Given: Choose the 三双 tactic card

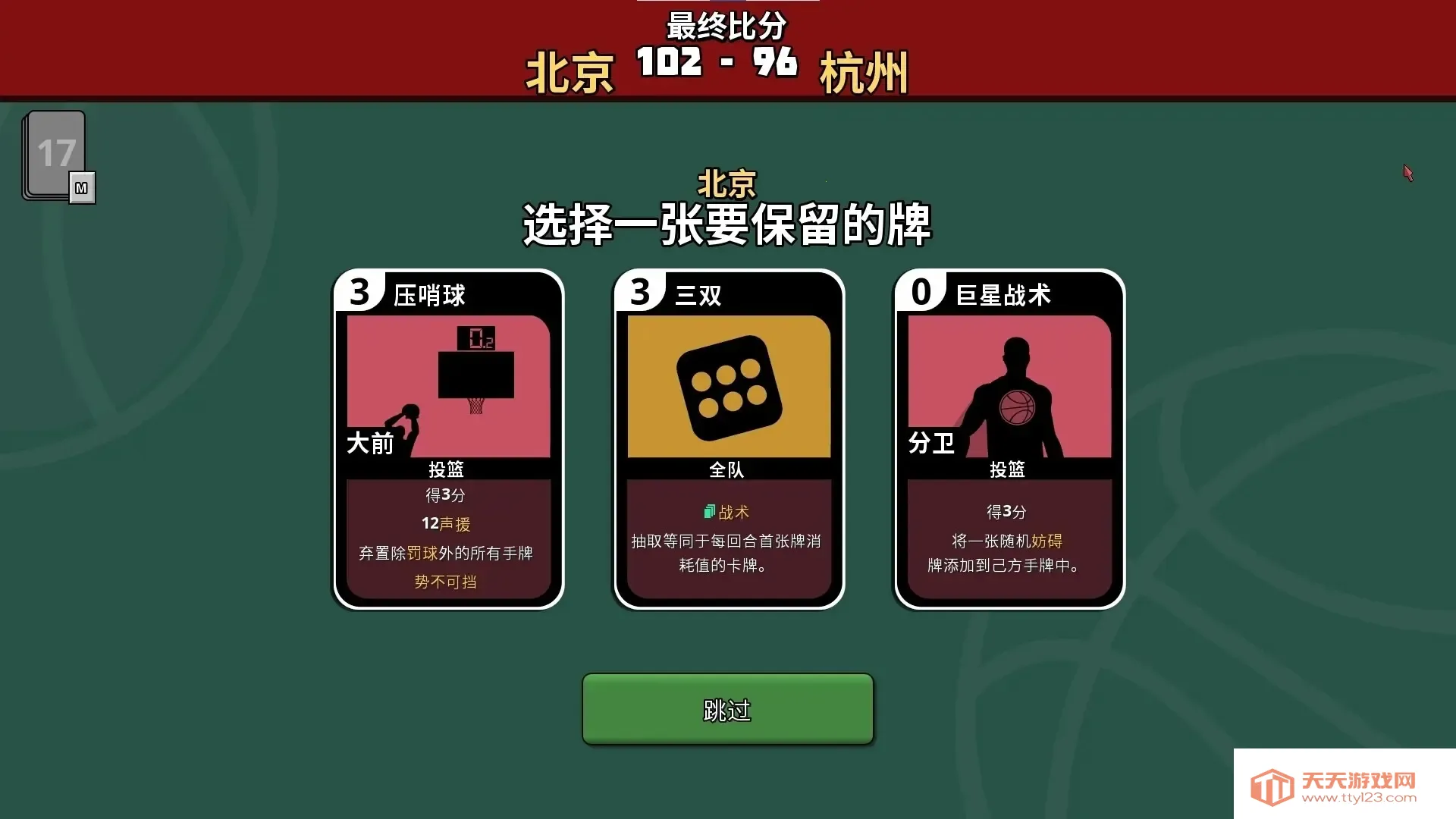Looking at the screenshot, I should coord(729,438).
